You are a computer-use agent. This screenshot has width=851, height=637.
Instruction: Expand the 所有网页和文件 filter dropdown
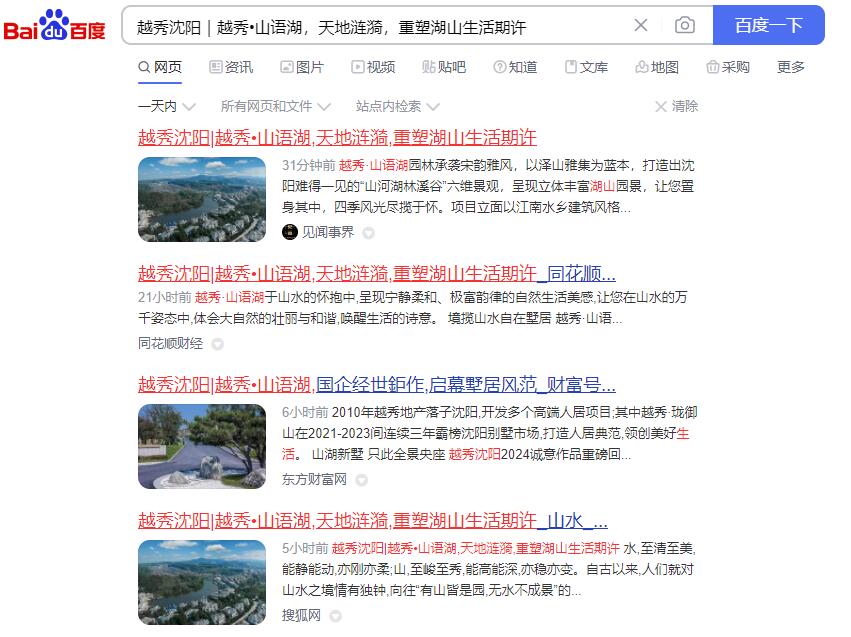coord(275,106)
